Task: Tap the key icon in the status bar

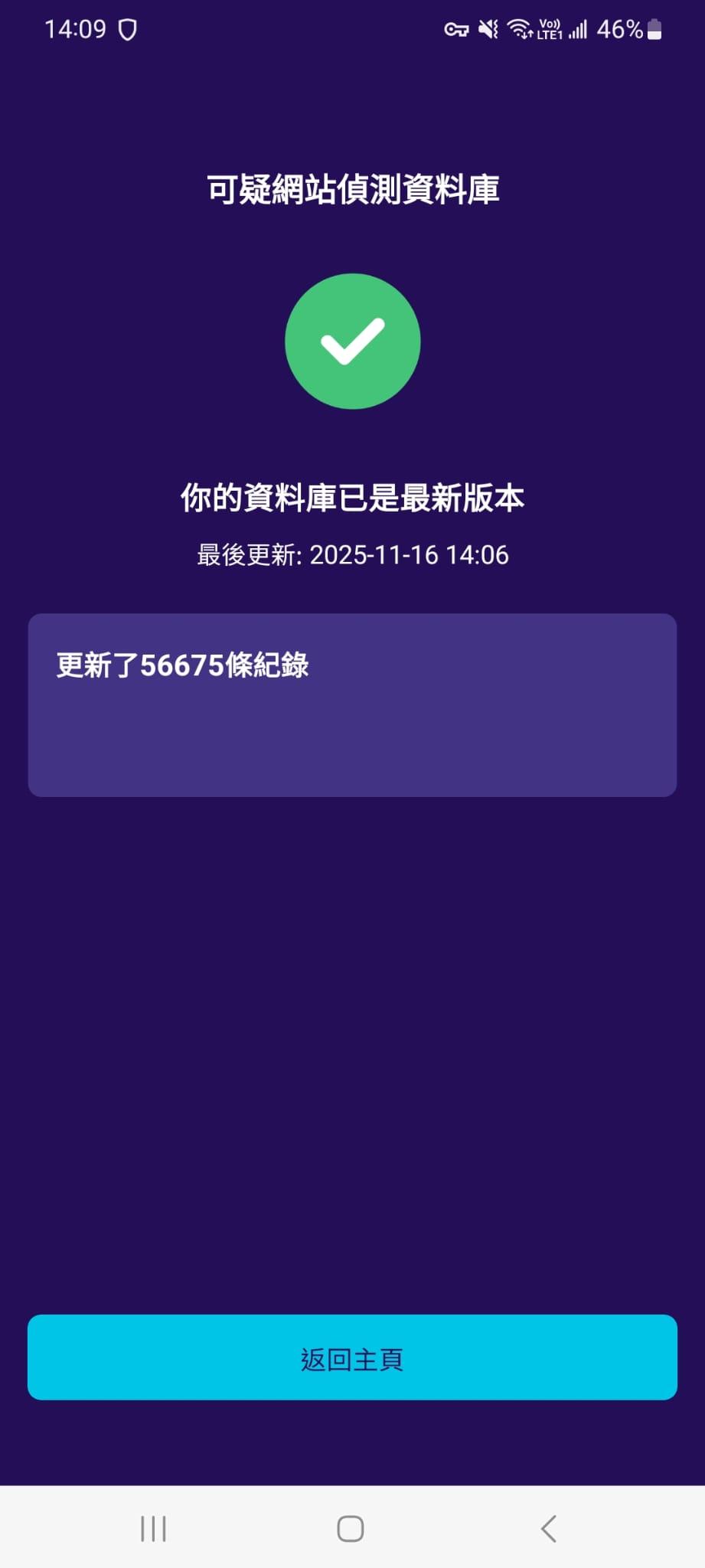Action: 457,29
